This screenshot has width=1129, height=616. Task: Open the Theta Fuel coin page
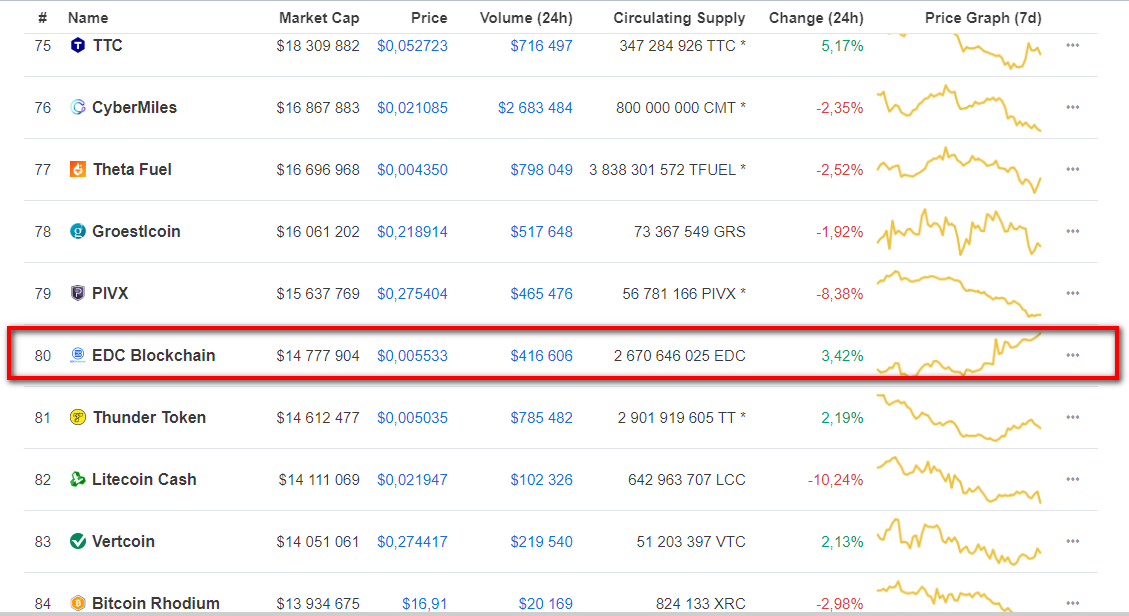132,170
